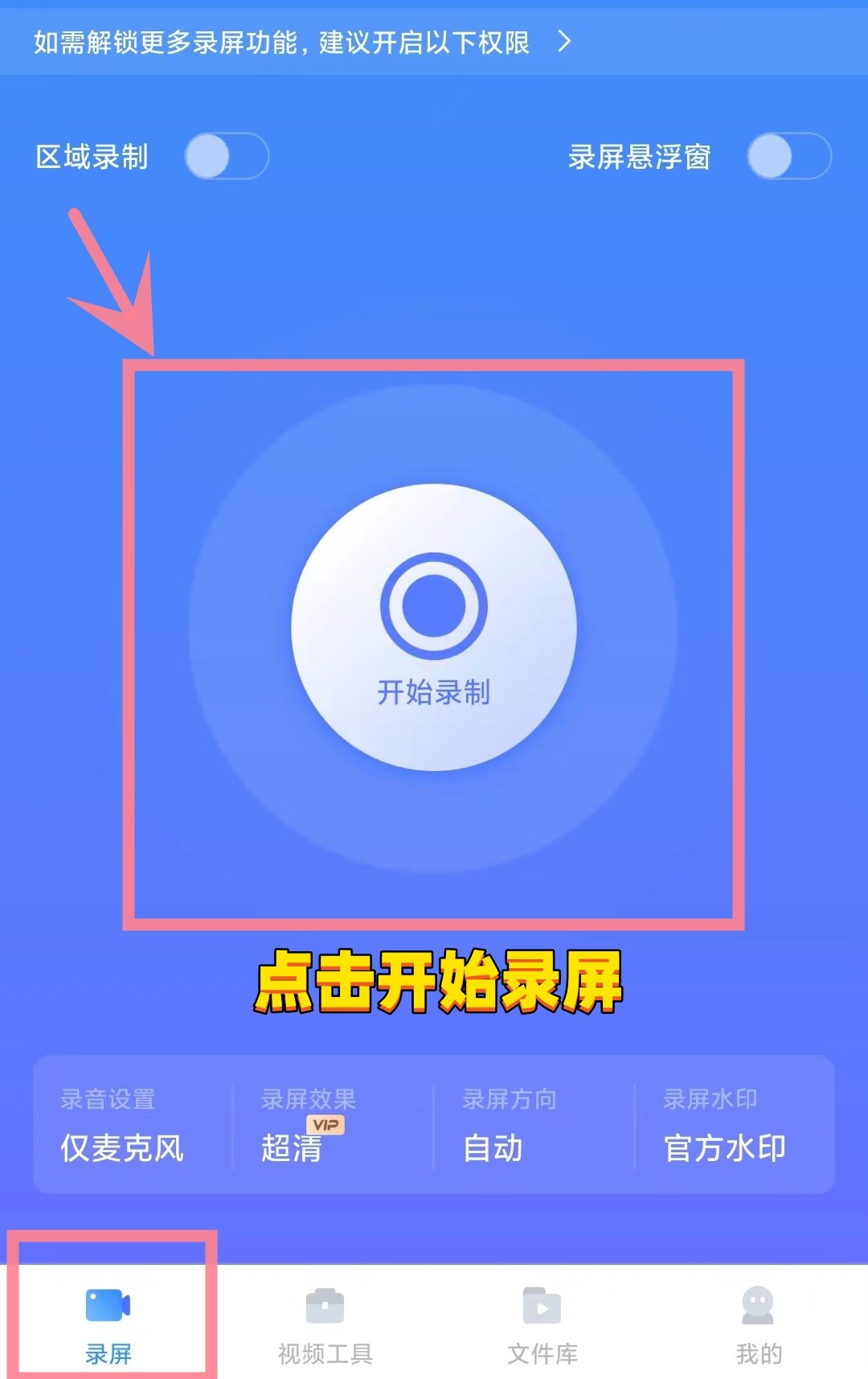Switch to the 录屏 tab
Viewport: 868px width, 1379px height.
click(x=108, y=1323)
